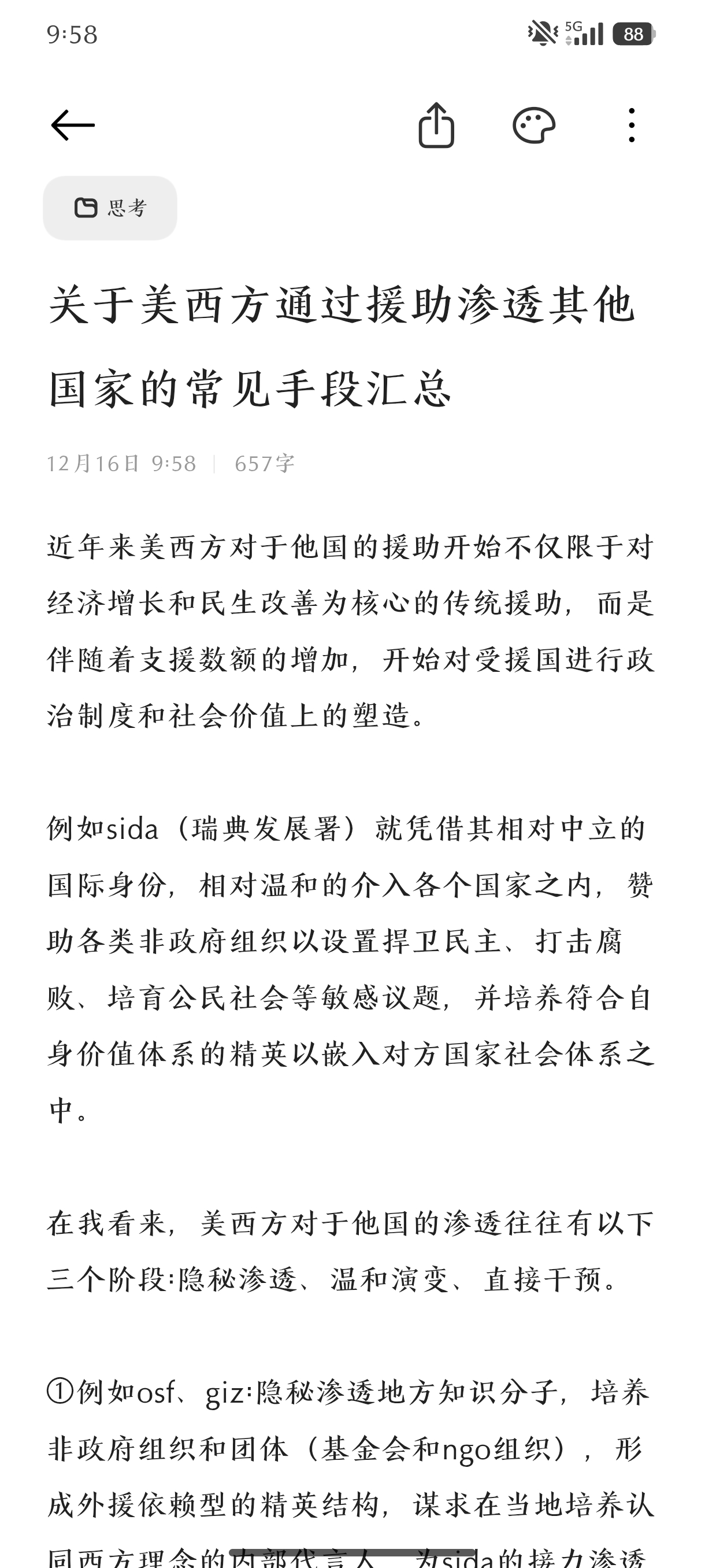
Task: Share this note
Action: pyautogui.click(x=436, y=125)
